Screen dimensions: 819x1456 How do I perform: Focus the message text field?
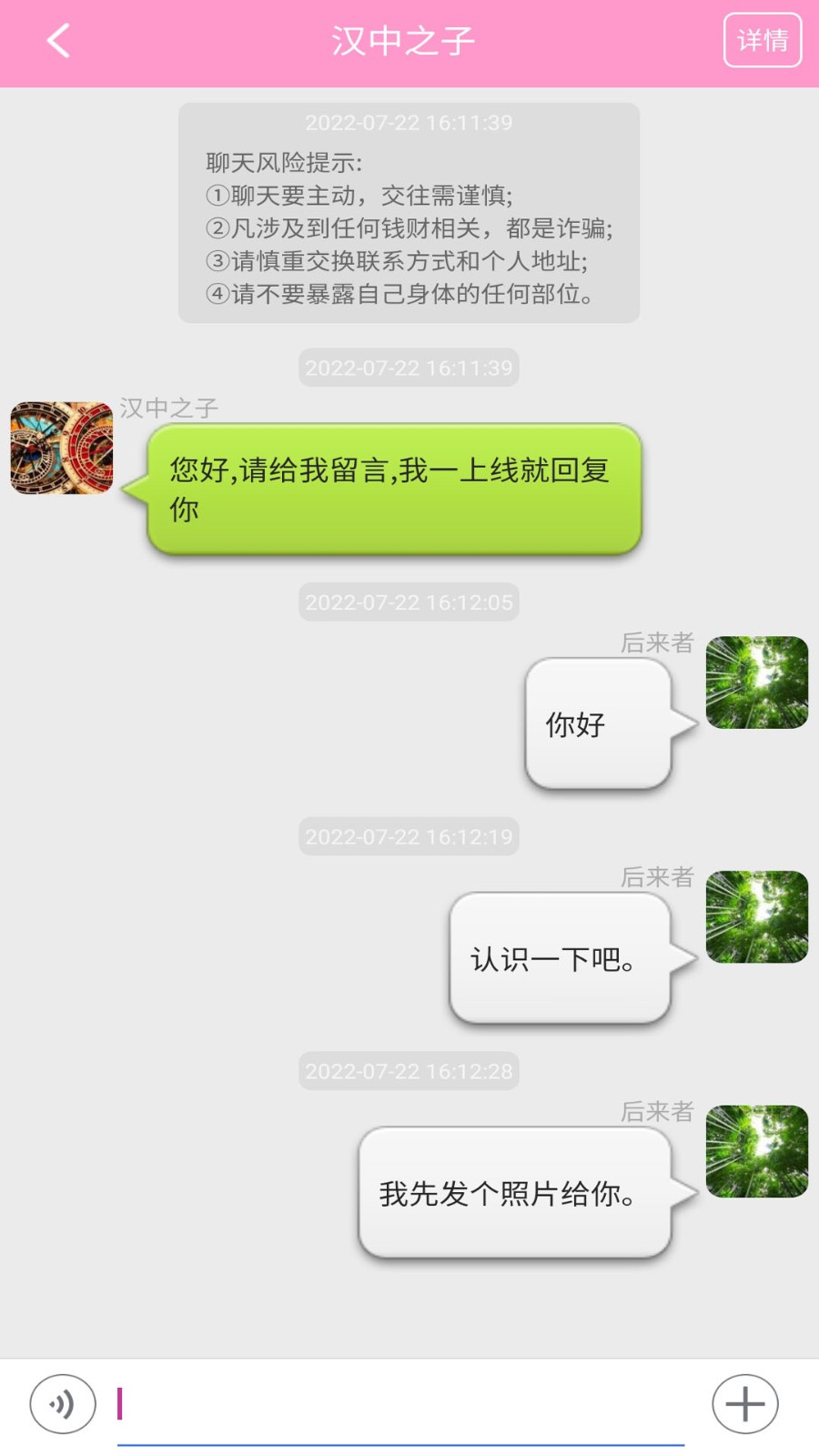(400, 1405)
